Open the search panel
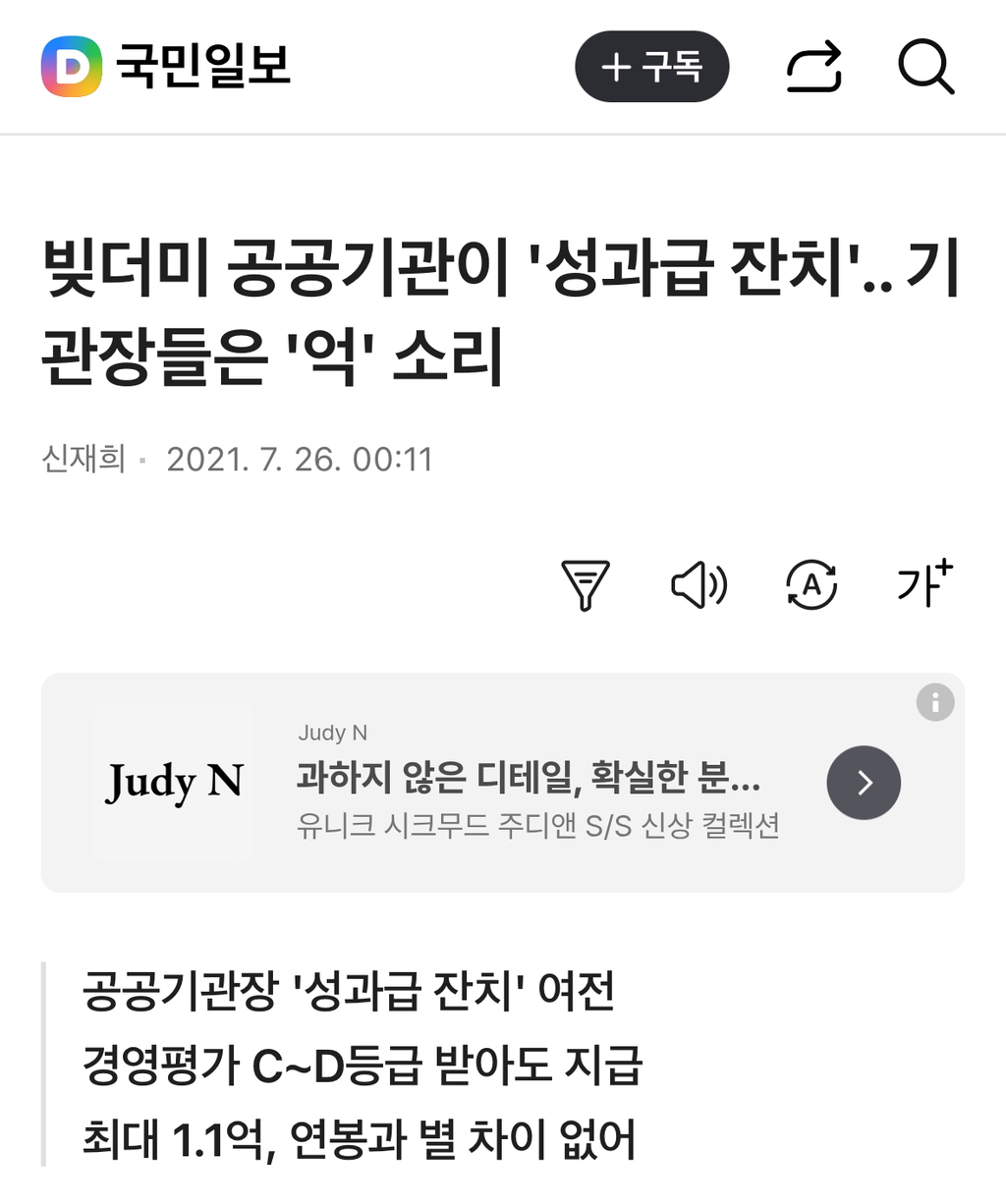Image resolution: width=1006 pixels, height=1204 pixels. pos(924,67)
